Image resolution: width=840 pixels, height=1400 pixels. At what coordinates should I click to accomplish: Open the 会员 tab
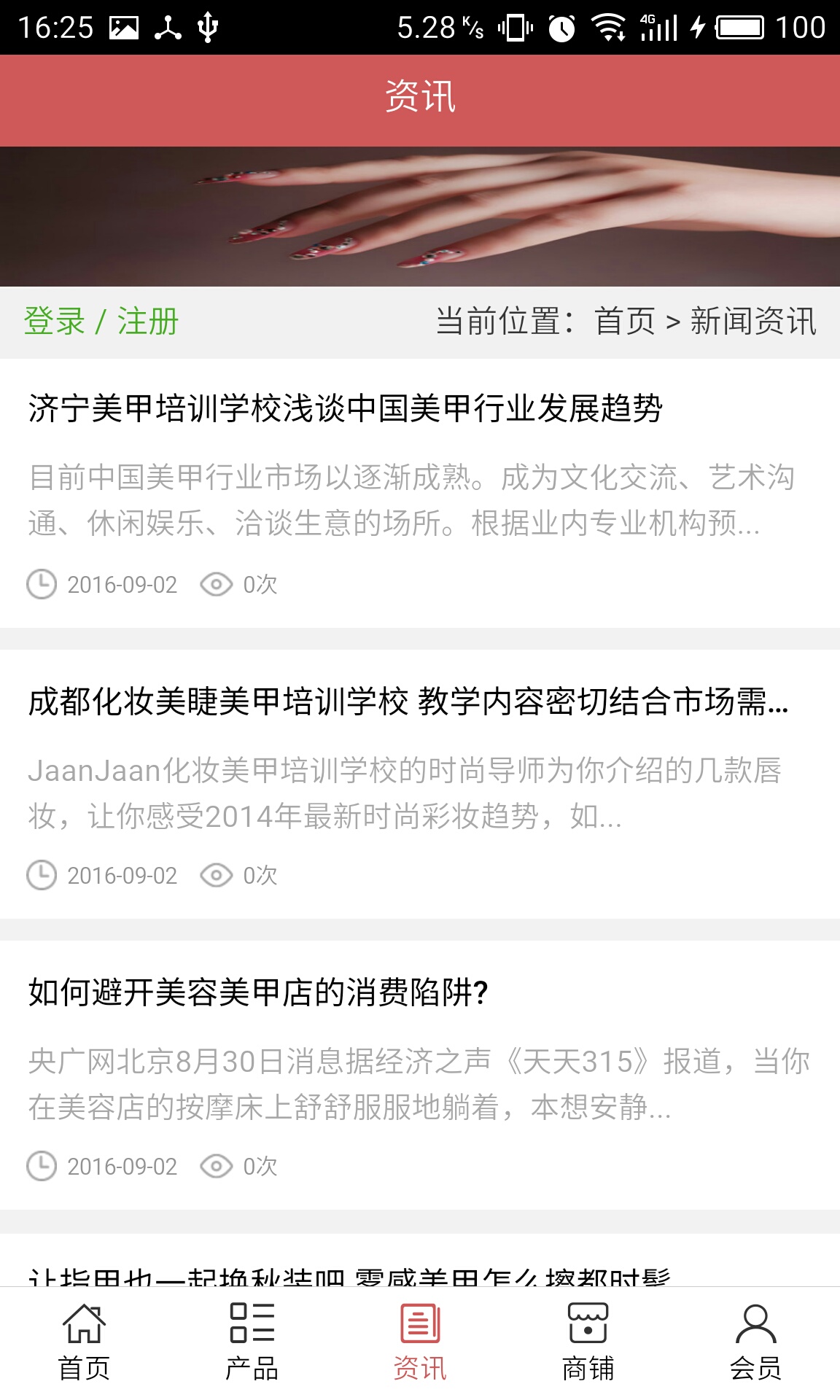pos(755,1342)
